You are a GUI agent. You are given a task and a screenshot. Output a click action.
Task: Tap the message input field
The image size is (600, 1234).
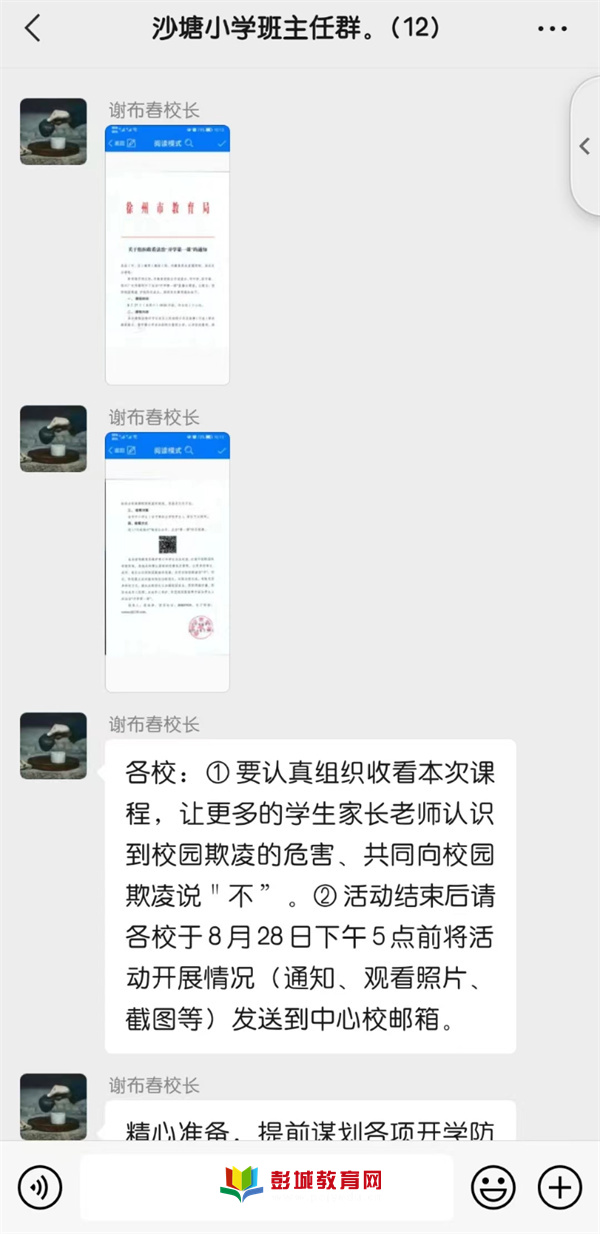[x=266, y=1188]
